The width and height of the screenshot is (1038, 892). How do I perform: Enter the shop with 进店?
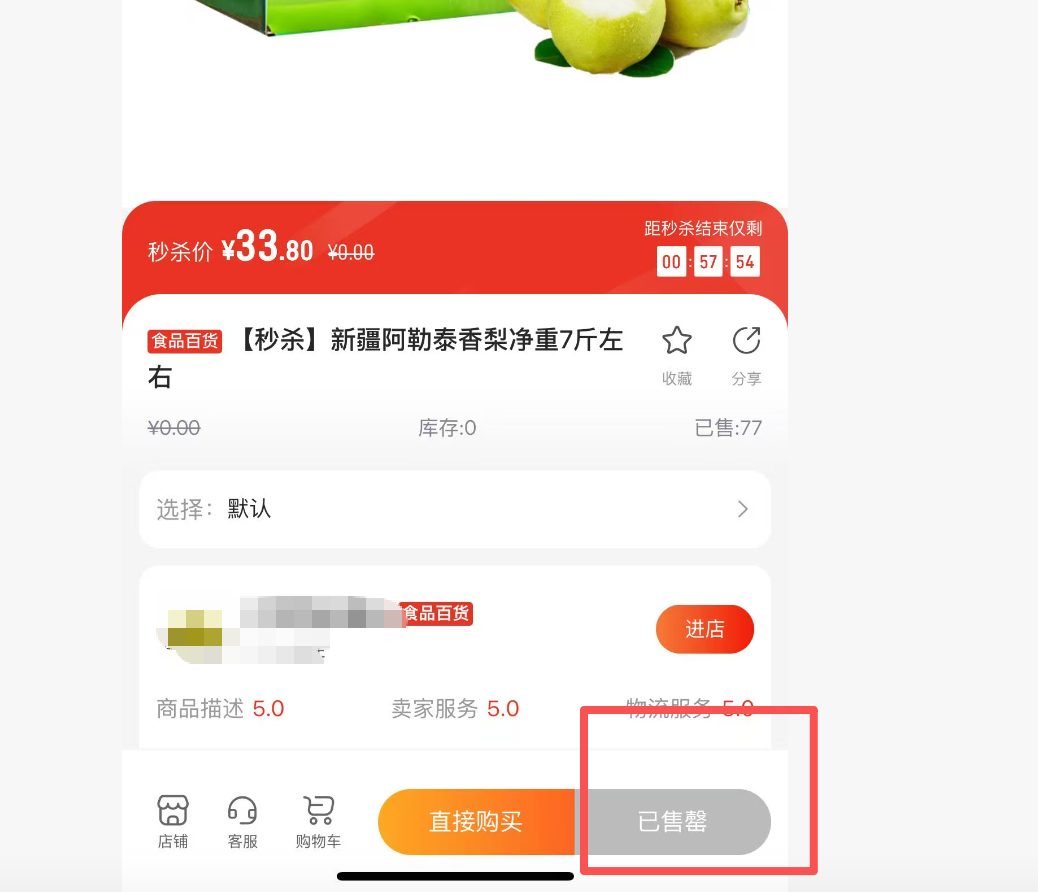click(704, 629)
